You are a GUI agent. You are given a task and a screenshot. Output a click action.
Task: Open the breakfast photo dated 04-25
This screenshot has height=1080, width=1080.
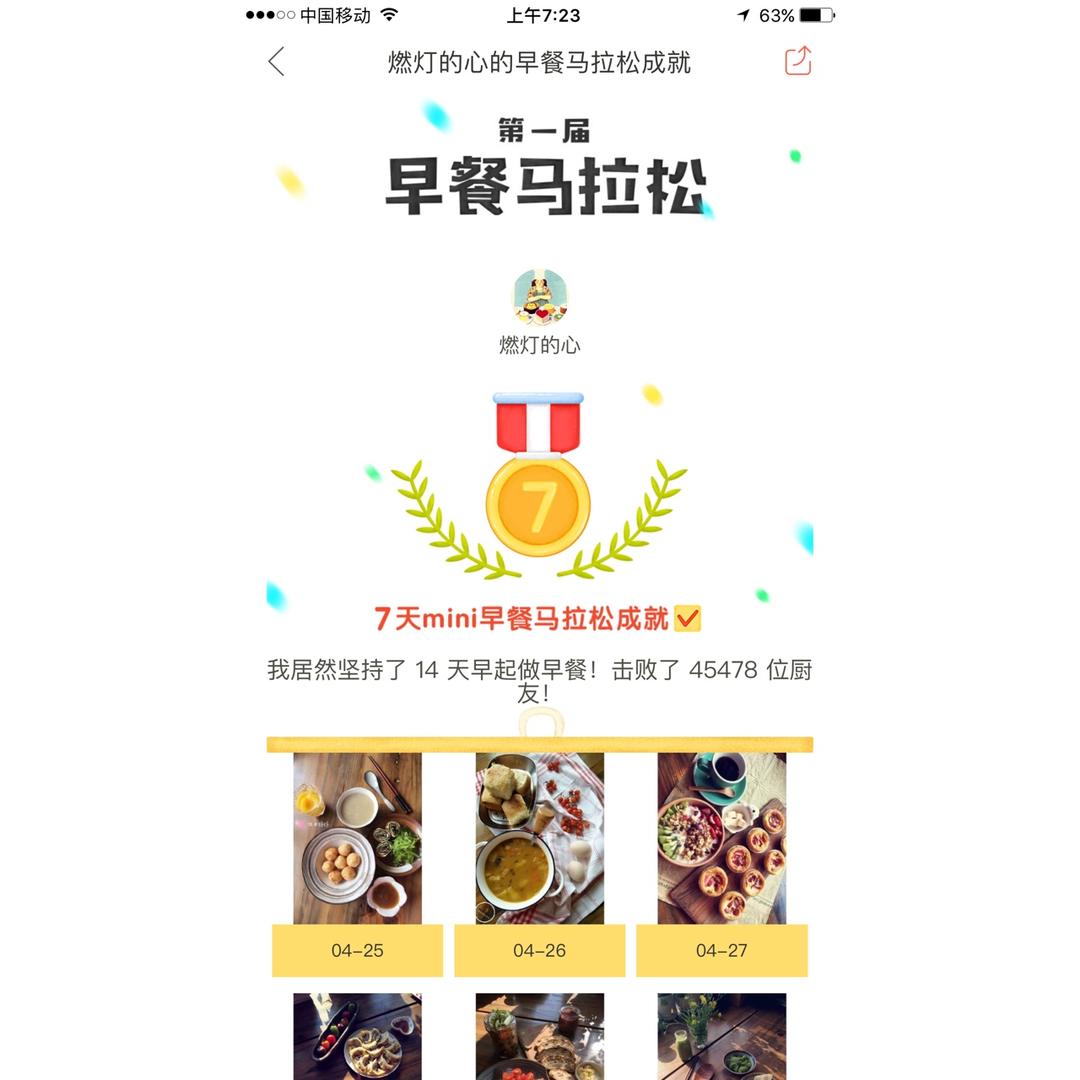click(357, 838)
